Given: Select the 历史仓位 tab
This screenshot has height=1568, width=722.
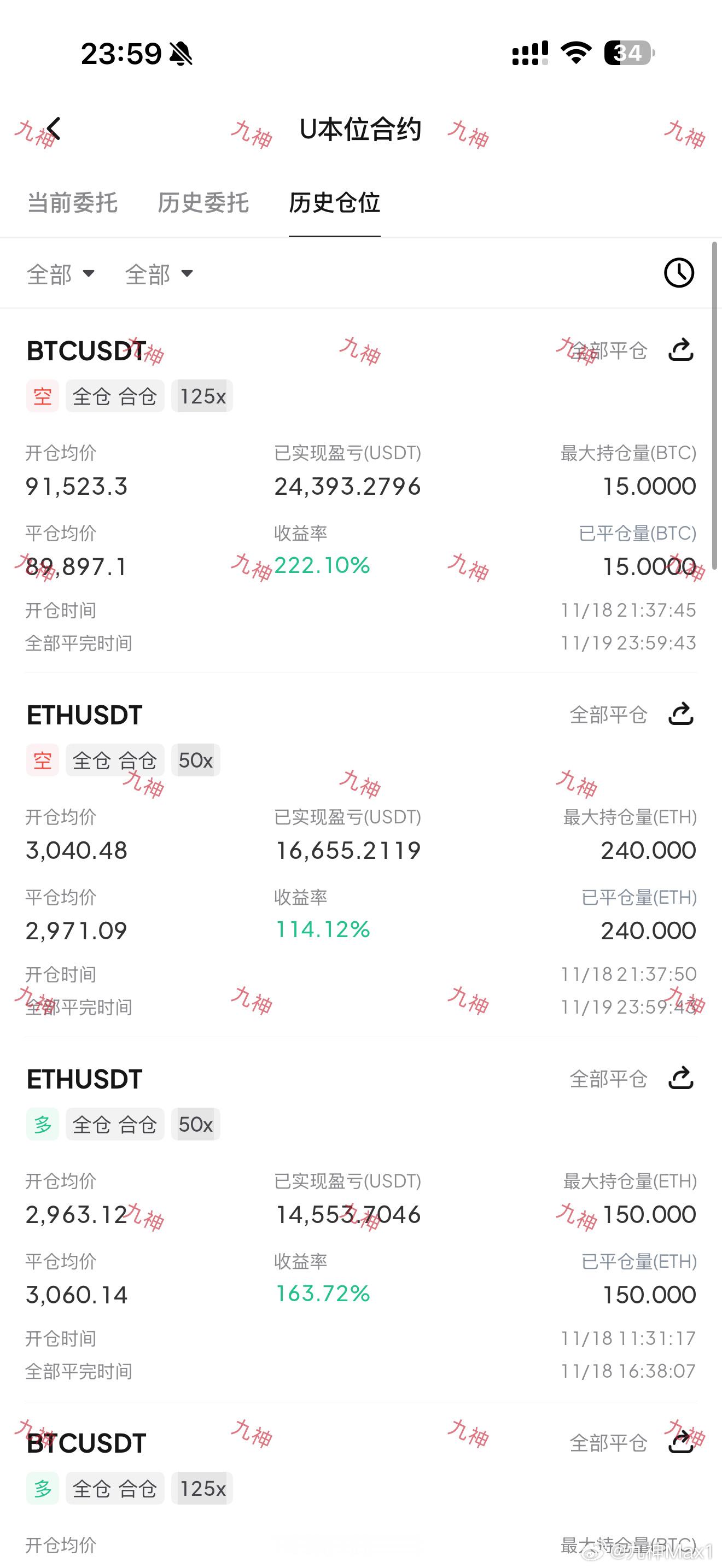Looking at the screenshot, I should pos(334,203).
